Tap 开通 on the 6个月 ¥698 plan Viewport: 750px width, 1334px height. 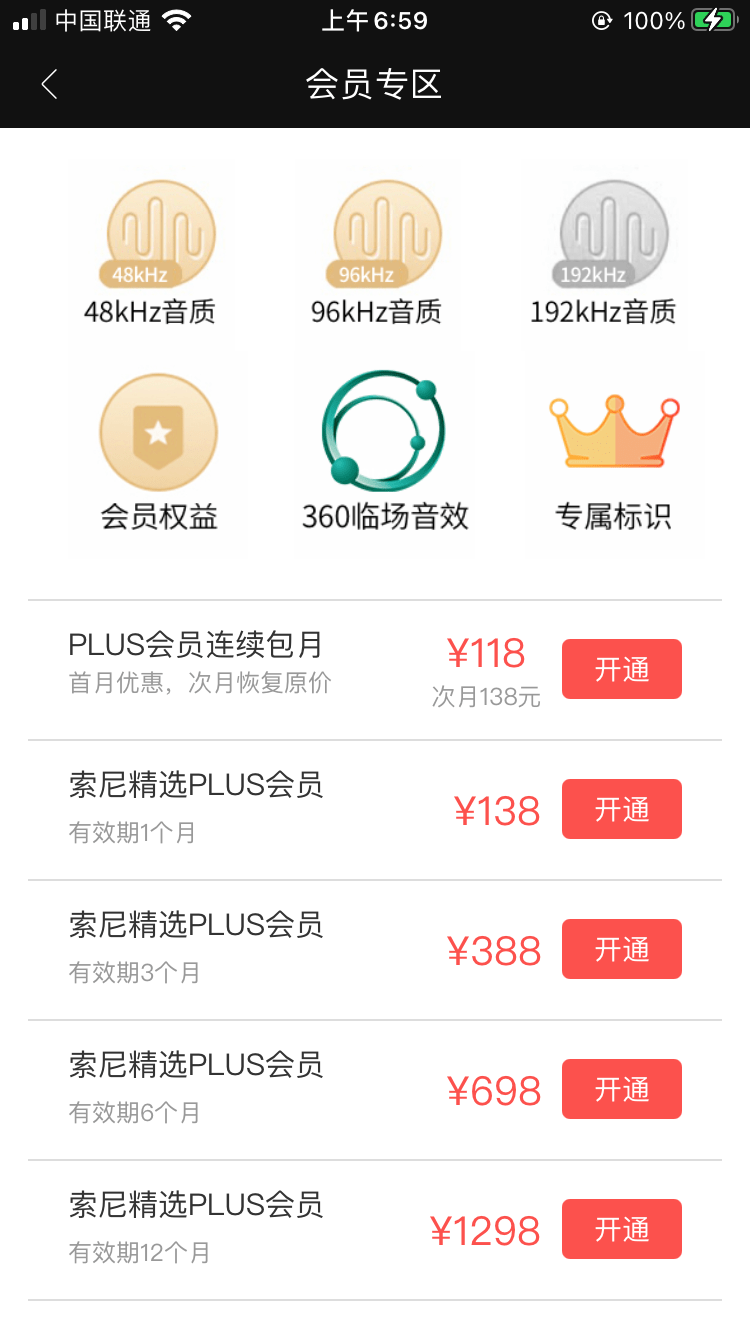tap(622, 1089)
